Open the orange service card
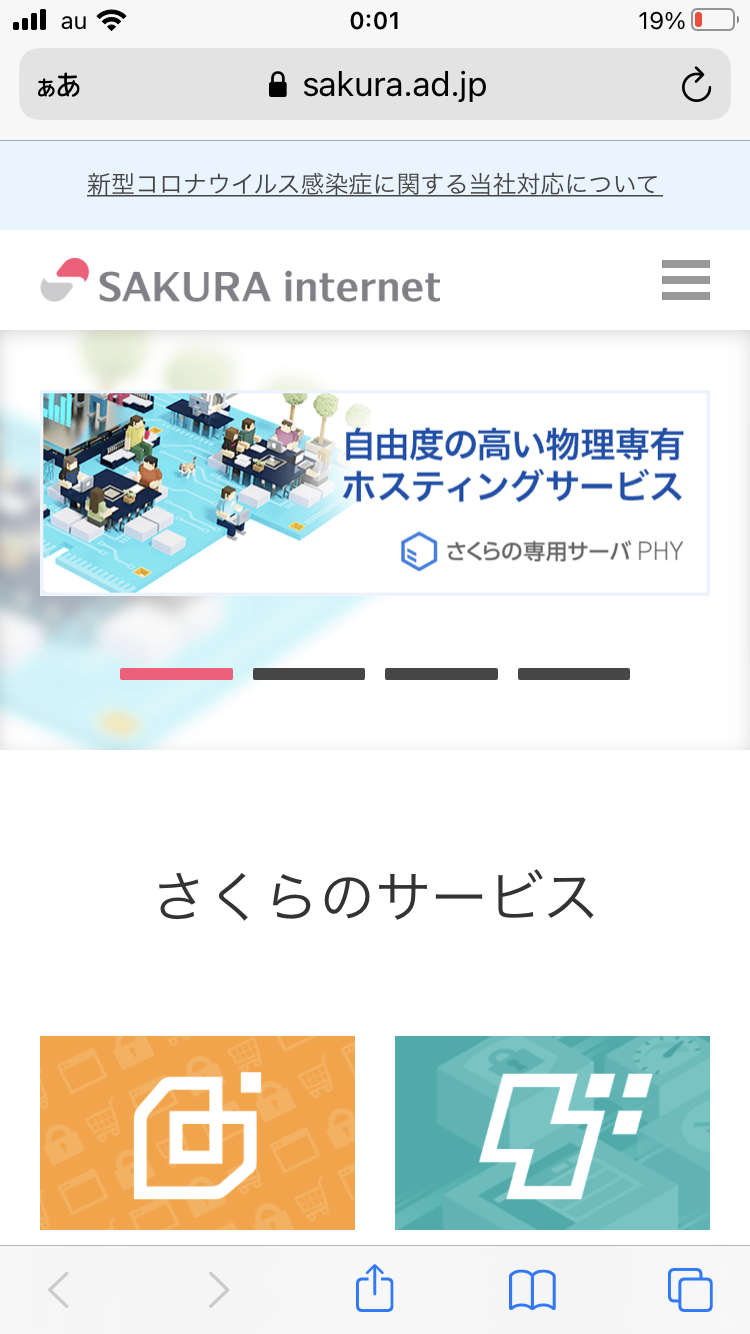Screen dimensions: 750x1334 [x=197, y=1132]
